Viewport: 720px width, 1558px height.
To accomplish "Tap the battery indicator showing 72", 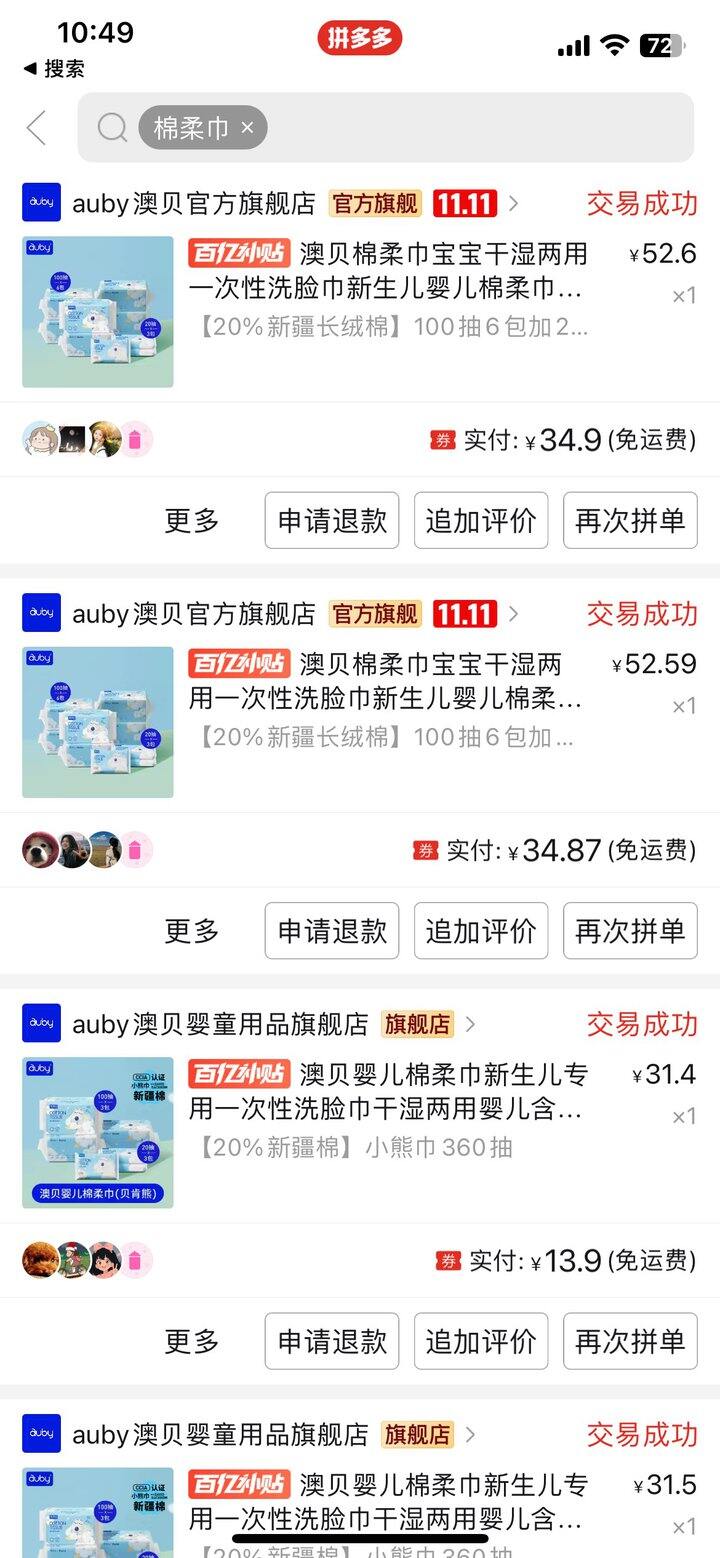I will (x=662, y=44).
